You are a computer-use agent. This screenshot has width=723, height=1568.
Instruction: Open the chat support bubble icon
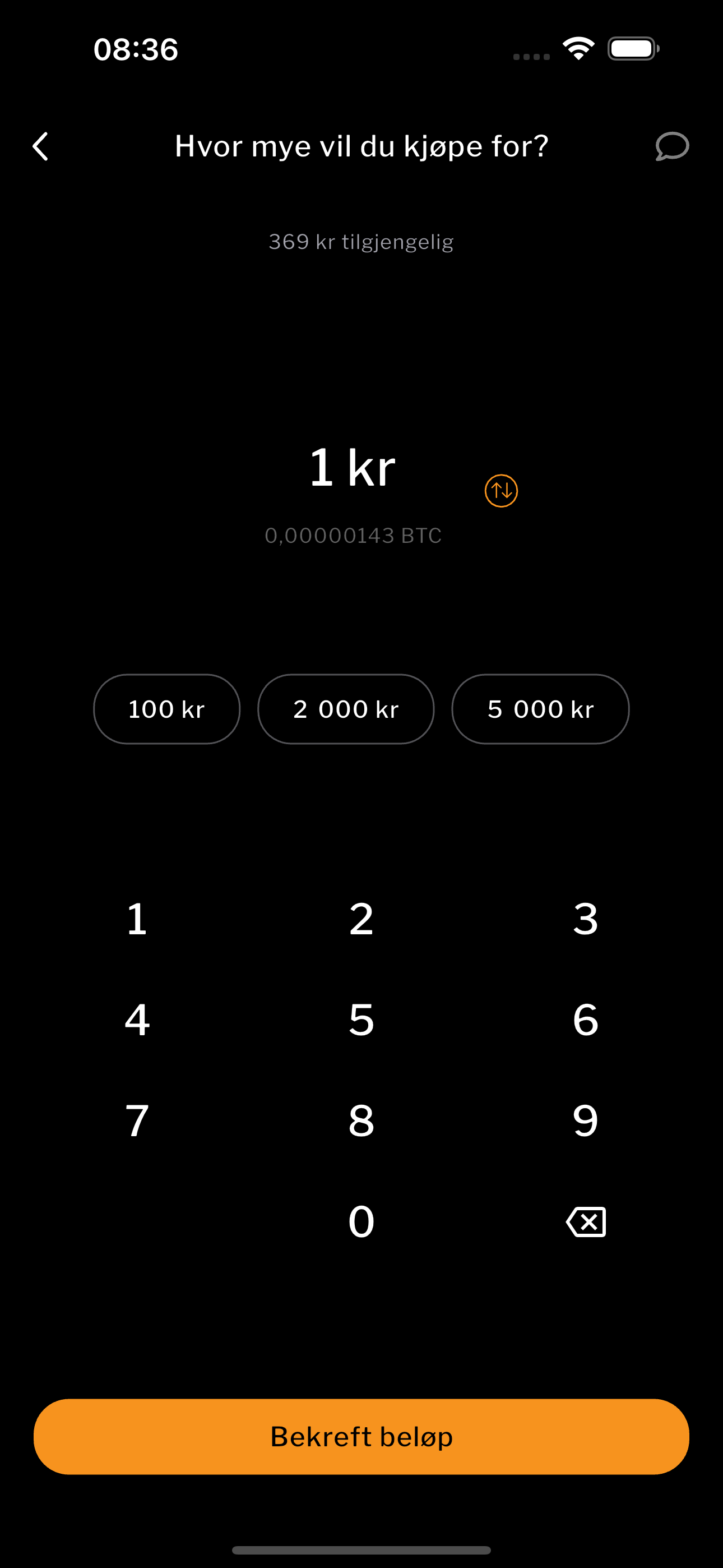click(x=672, y=147)
